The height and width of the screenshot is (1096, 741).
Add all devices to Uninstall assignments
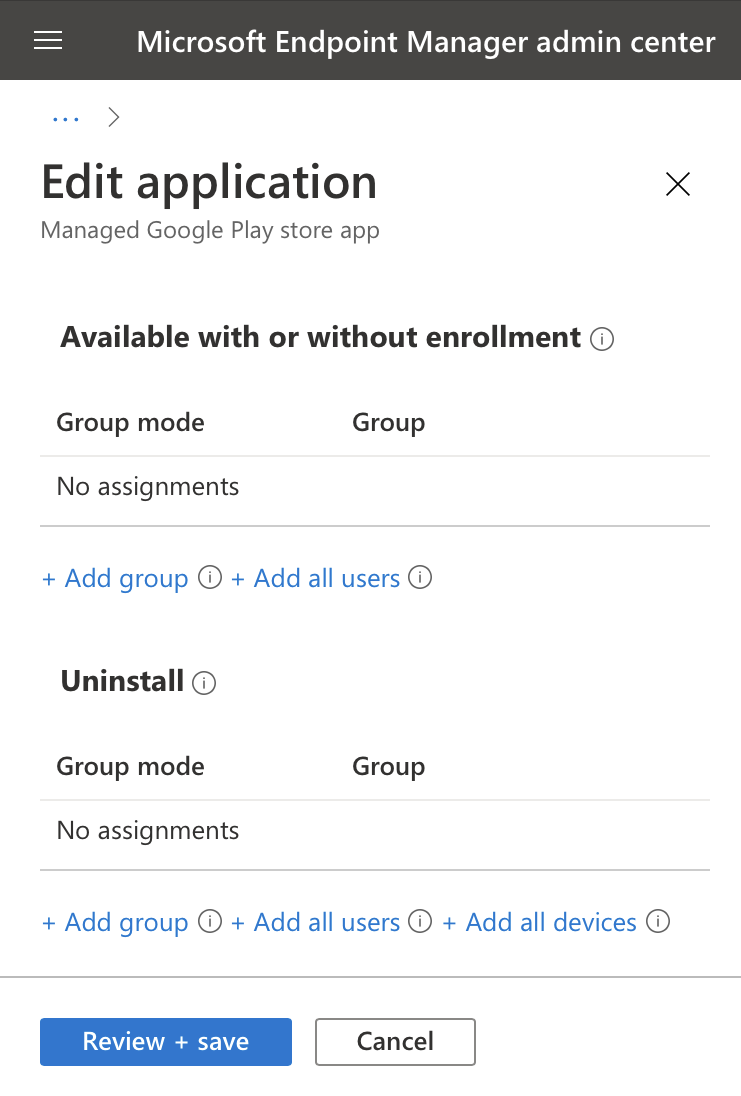tap(540, 922)
